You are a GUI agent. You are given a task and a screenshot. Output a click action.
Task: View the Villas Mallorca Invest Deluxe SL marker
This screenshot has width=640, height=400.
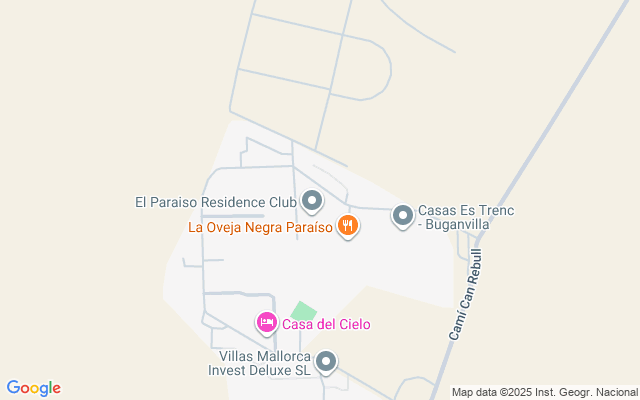(x=326, y=362)
